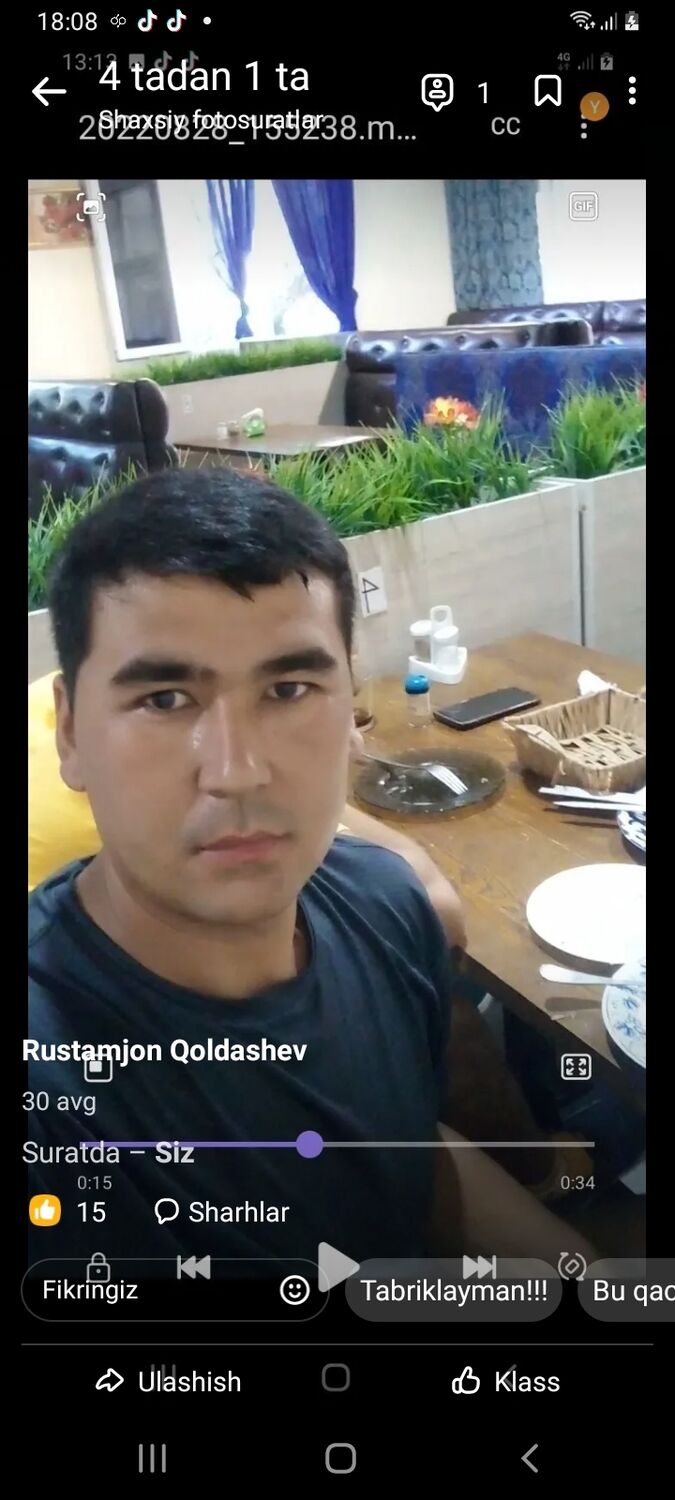This screenshot has height=1500, width=675.
Task: Open recent apps from the navigation bar
Action: pyautogui.click(x=152, y=1459)
